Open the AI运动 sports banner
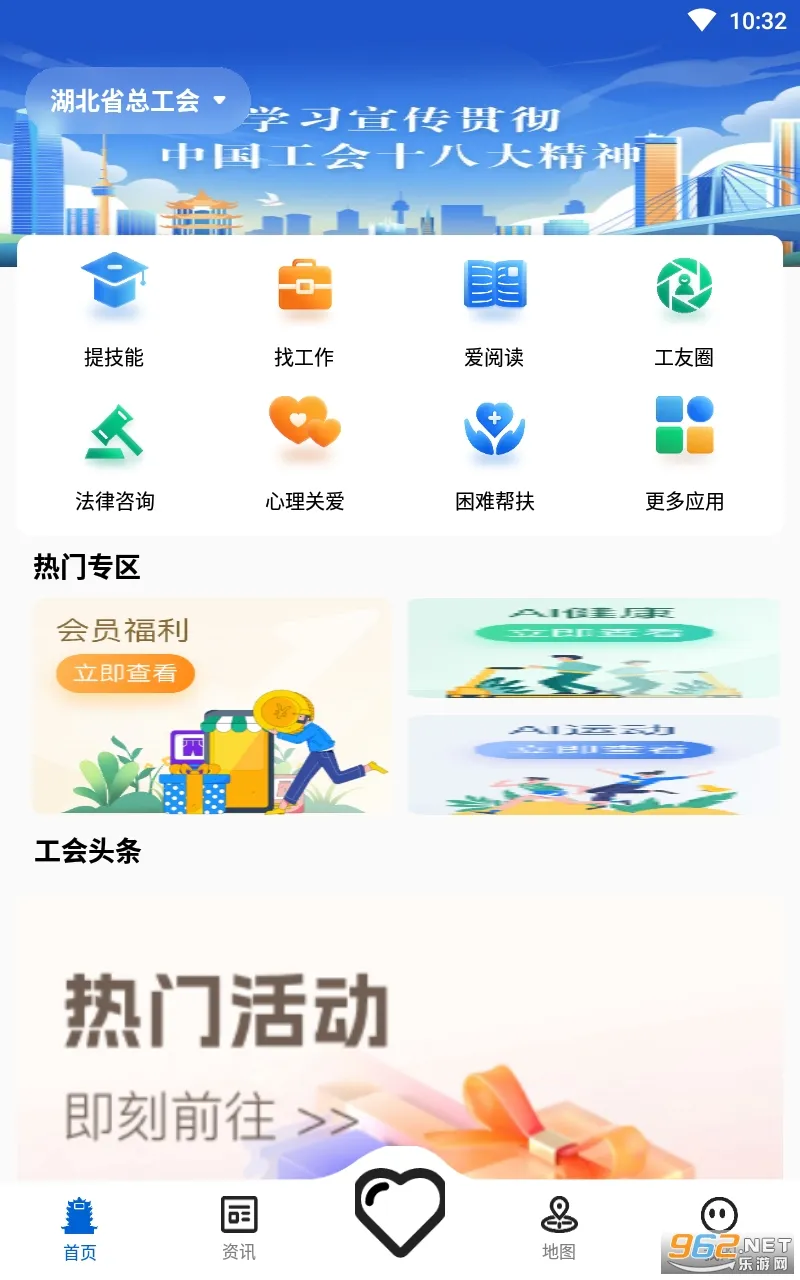Screen dimensions: 800x1280 (x=594, y=766)
